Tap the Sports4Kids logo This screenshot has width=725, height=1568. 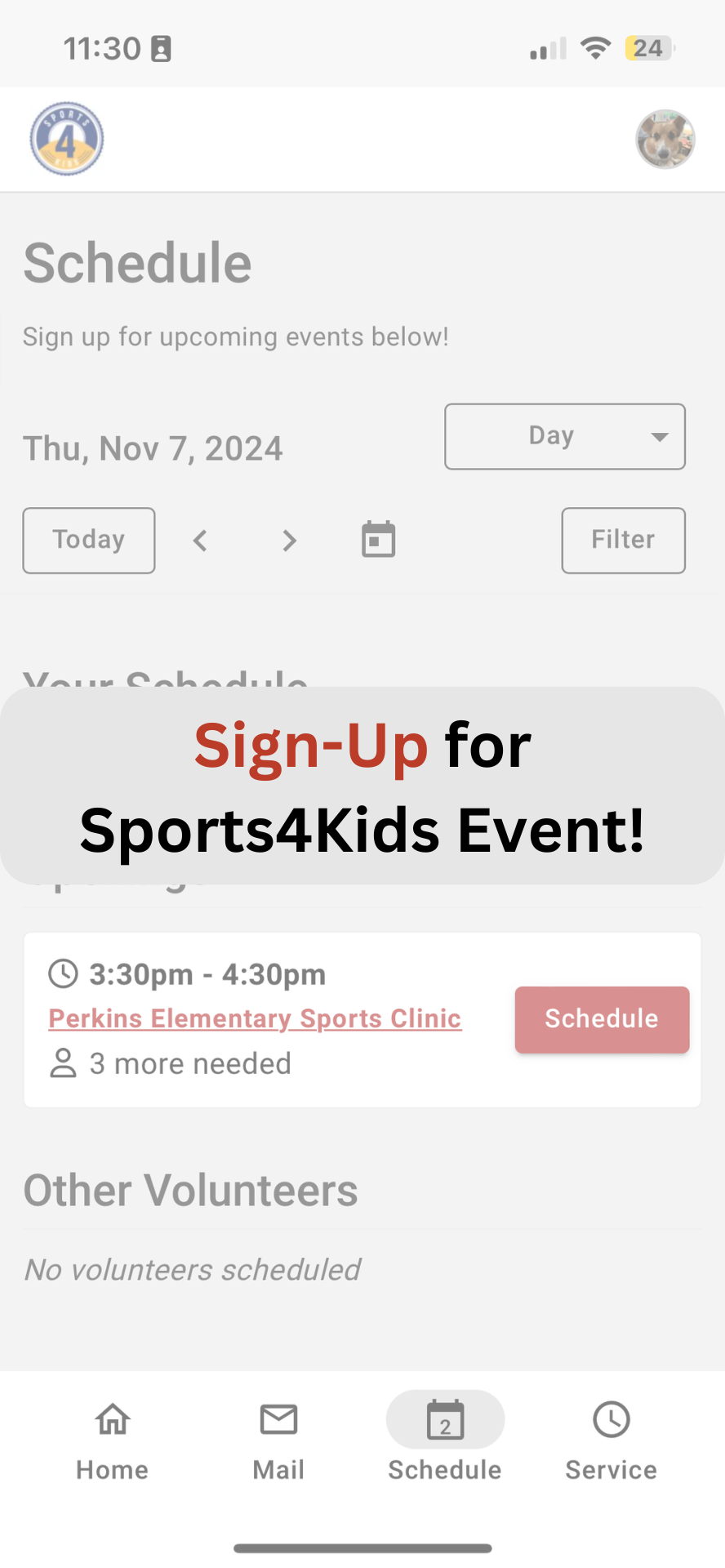[x=67, y=140]
